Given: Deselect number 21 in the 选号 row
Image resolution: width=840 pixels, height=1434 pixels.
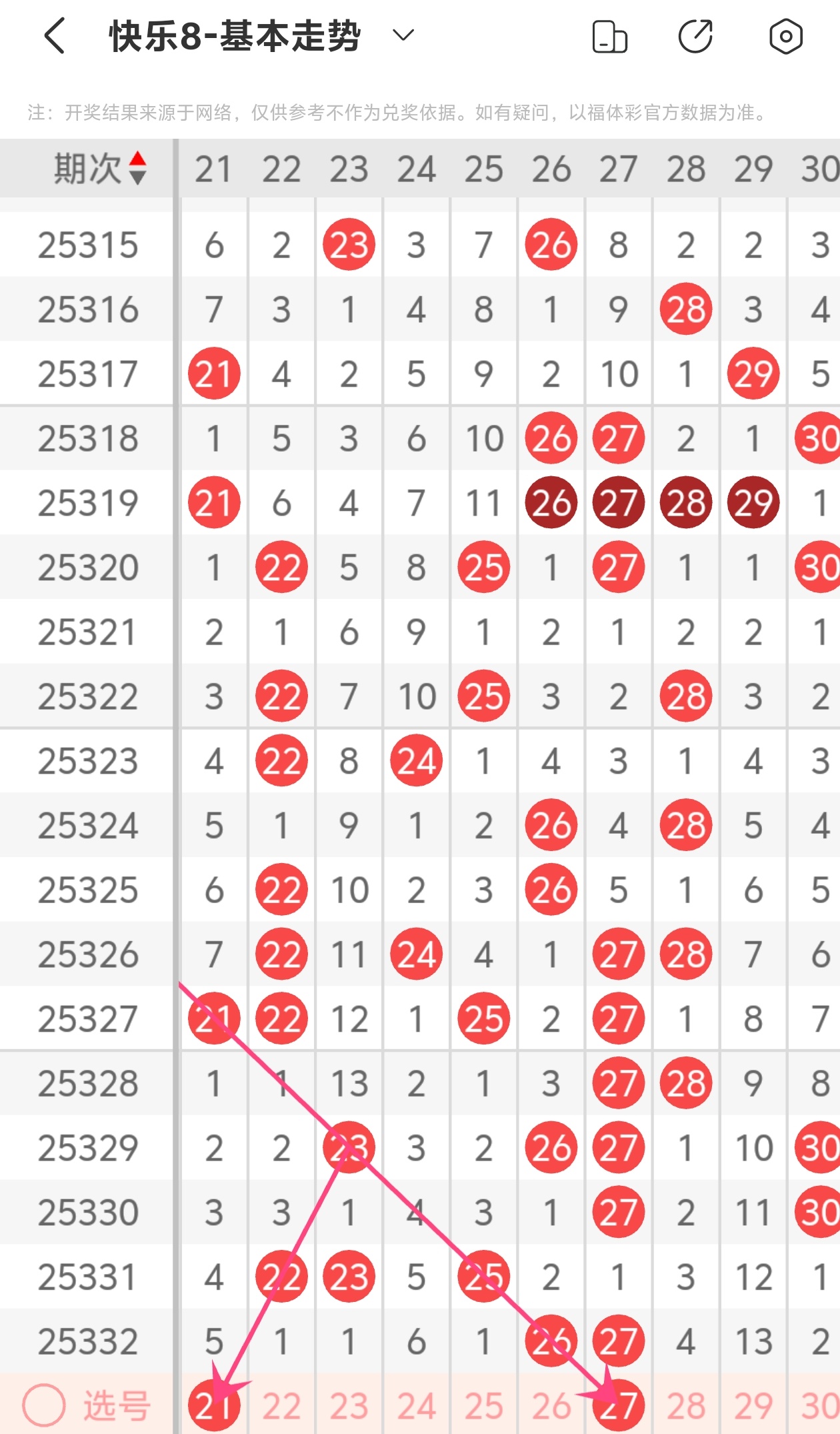Looking at the screenshot, I should coord(214,1405).
